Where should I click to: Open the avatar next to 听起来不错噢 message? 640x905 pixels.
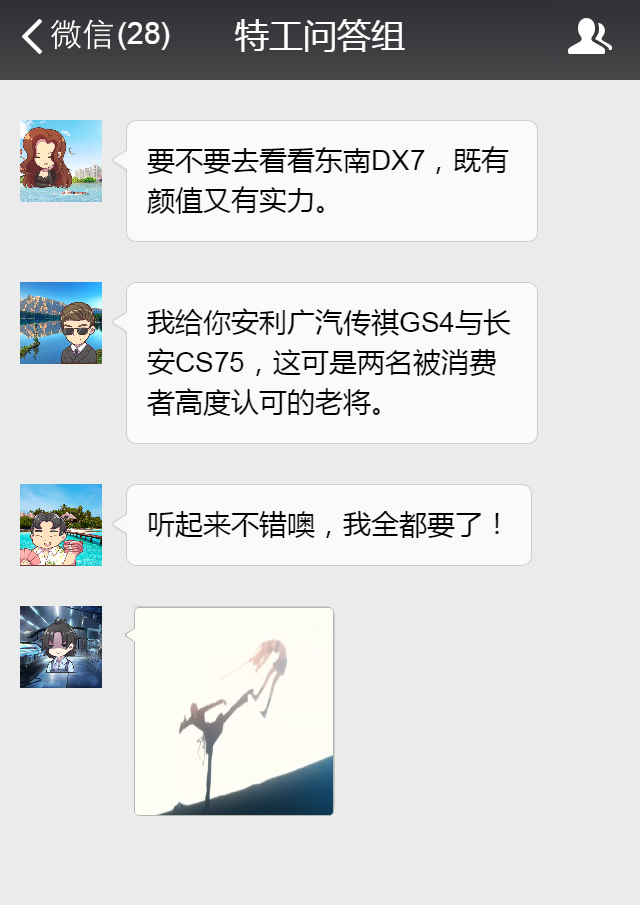(61, 525)
